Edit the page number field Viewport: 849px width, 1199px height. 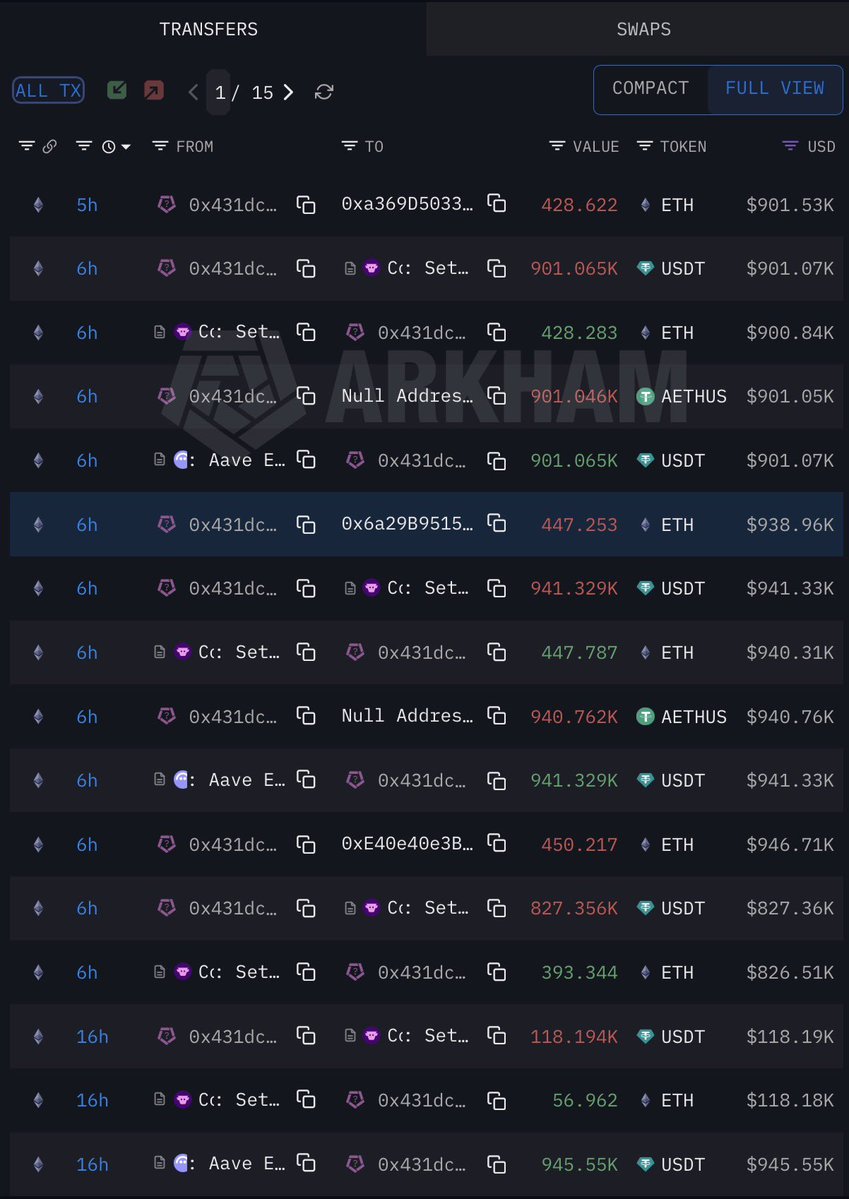coord(220,92)
